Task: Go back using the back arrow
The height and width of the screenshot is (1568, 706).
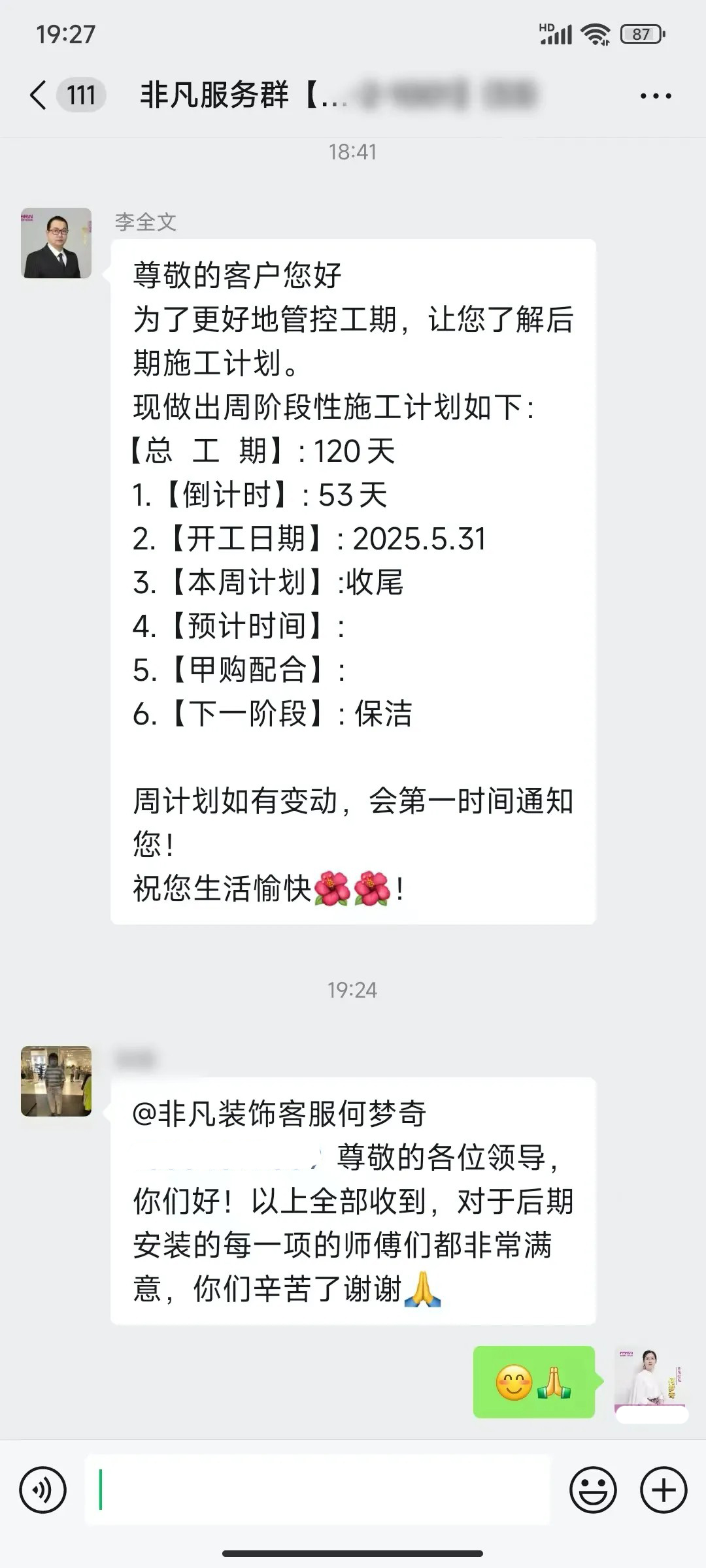Action: (37, 95)
